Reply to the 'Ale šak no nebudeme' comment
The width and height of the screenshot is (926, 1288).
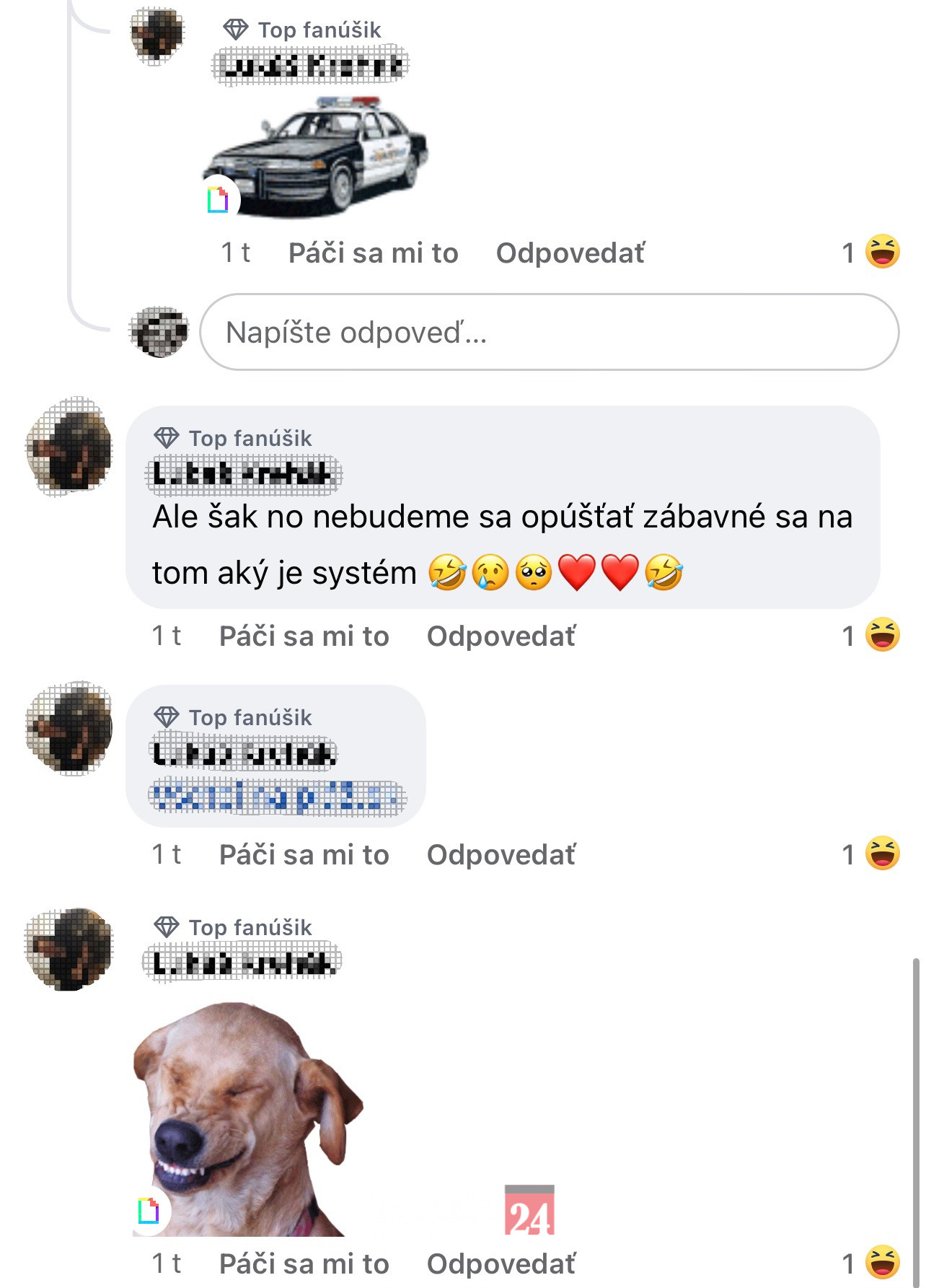pos(501,636)
